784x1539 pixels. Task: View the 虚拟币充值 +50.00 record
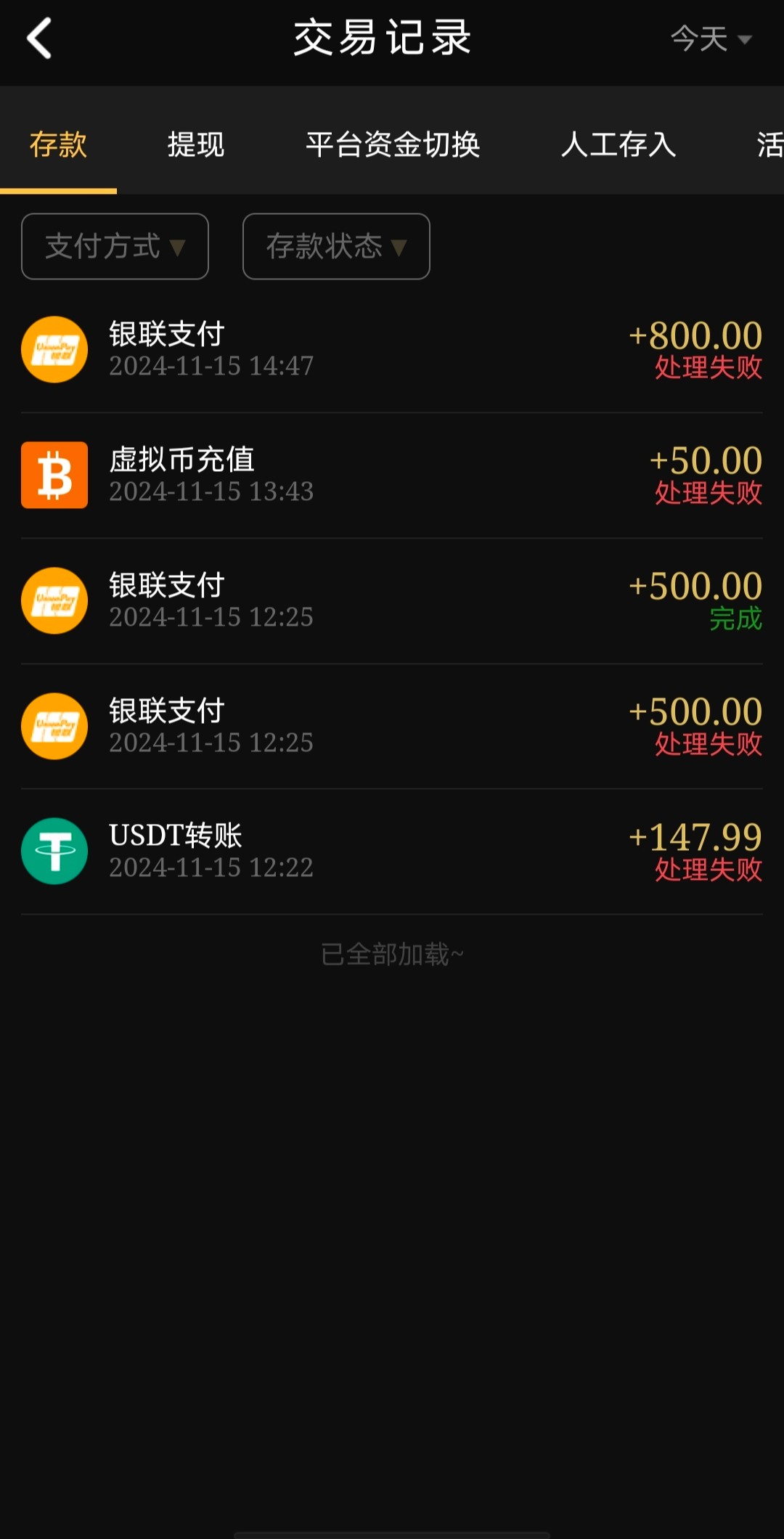pyautogui.click(x=392, y=475)
